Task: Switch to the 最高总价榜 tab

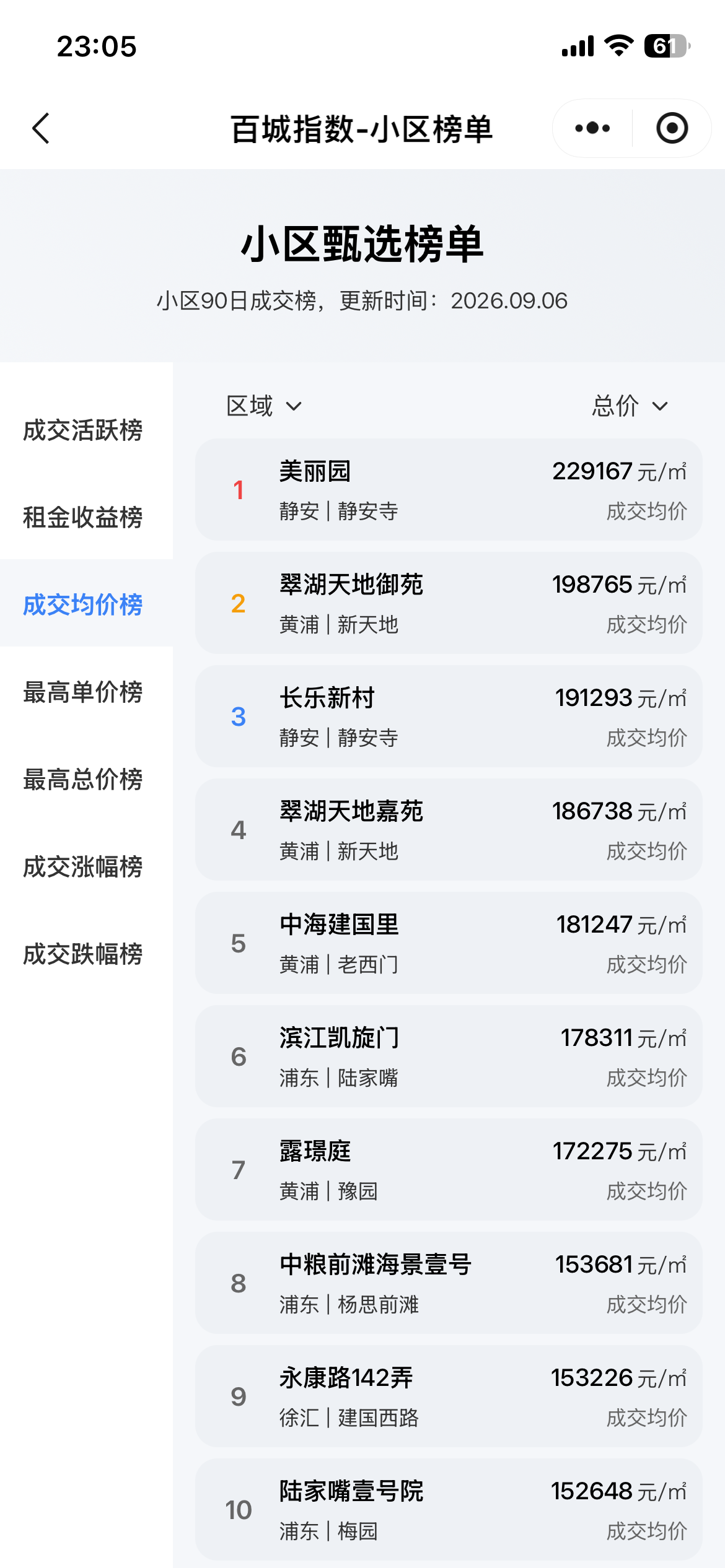Action: click(x=83, y=779)
